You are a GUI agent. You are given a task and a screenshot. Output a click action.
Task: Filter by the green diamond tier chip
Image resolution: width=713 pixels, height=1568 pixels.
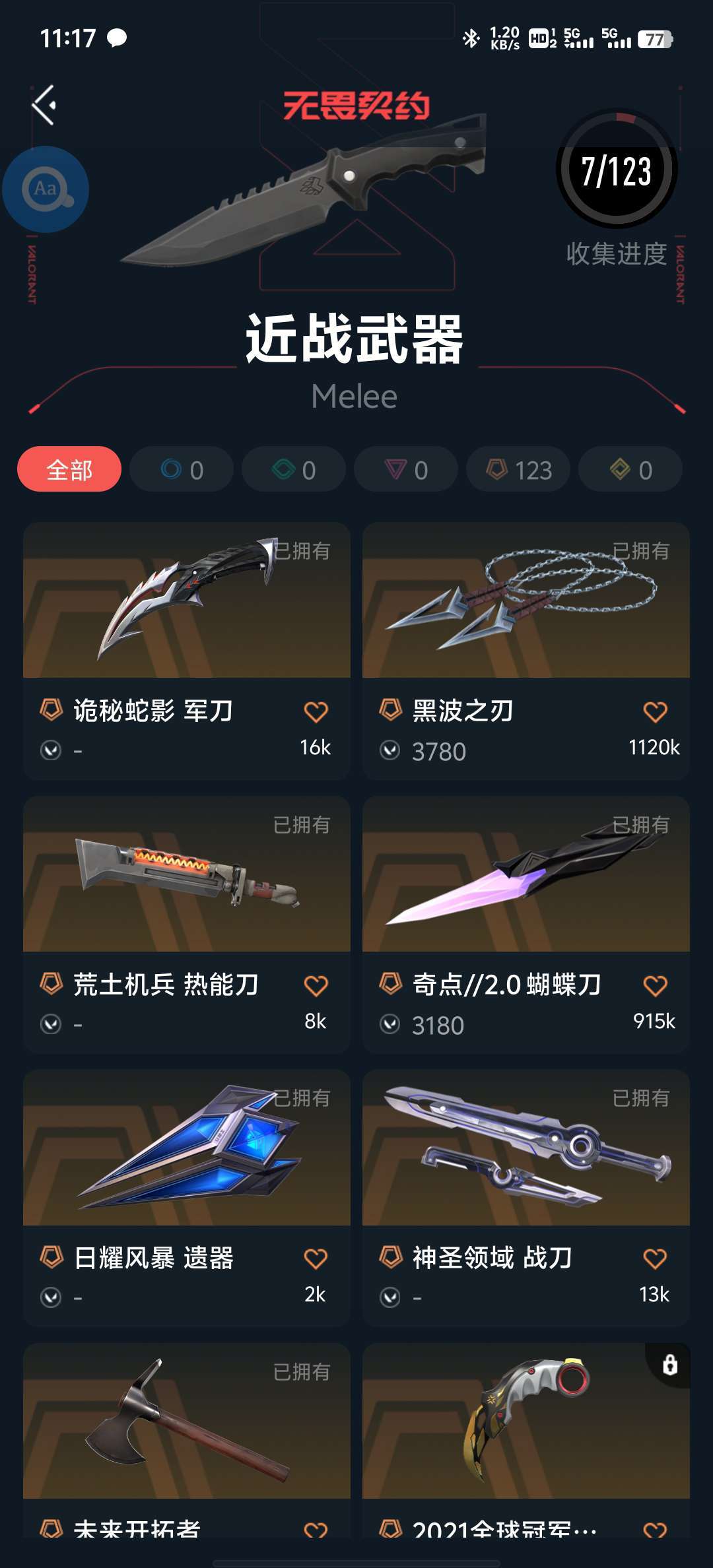pos(294,469)
